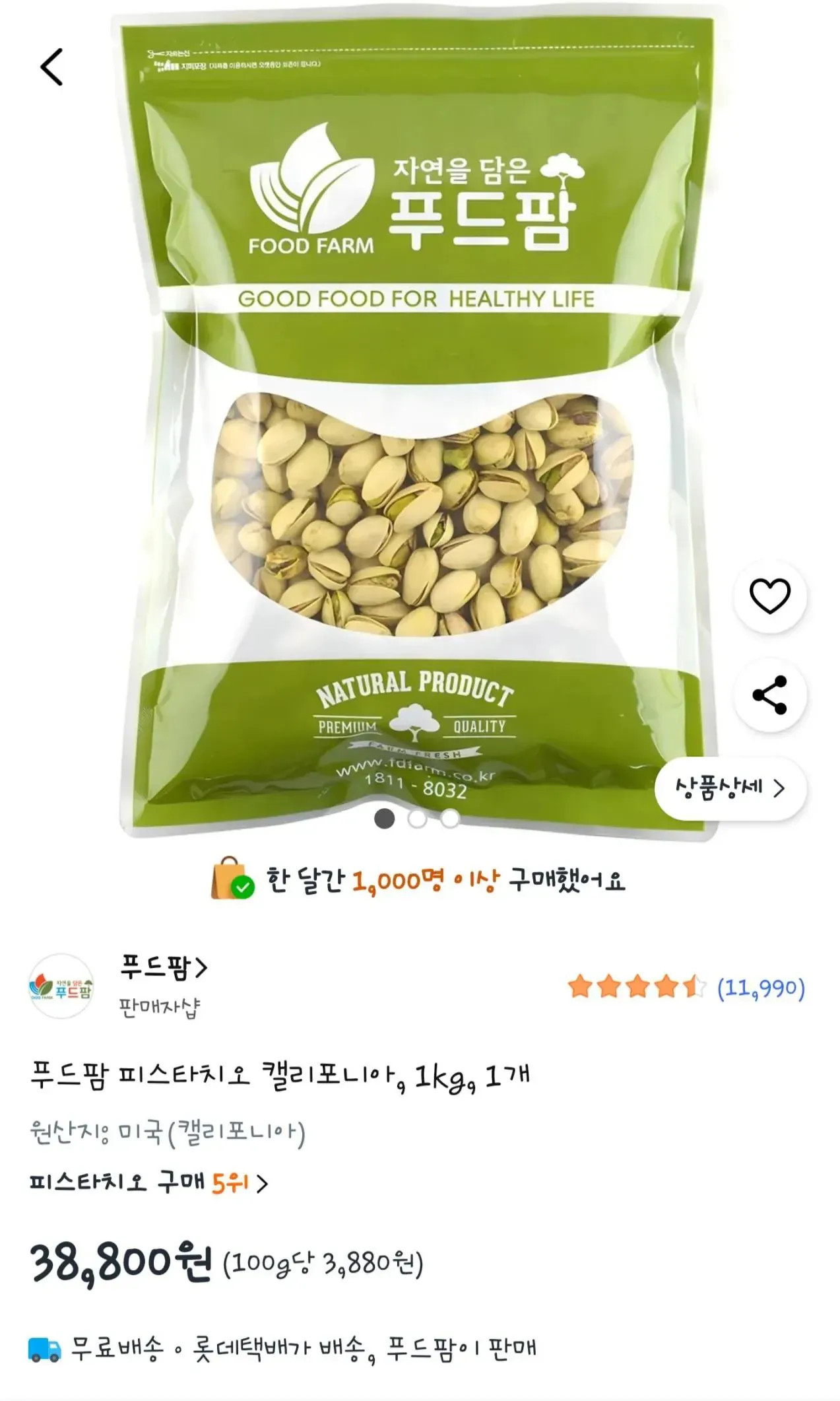Viewport: 840px width, 1401px height.
Task: Share this product listing
Action: 769,695
